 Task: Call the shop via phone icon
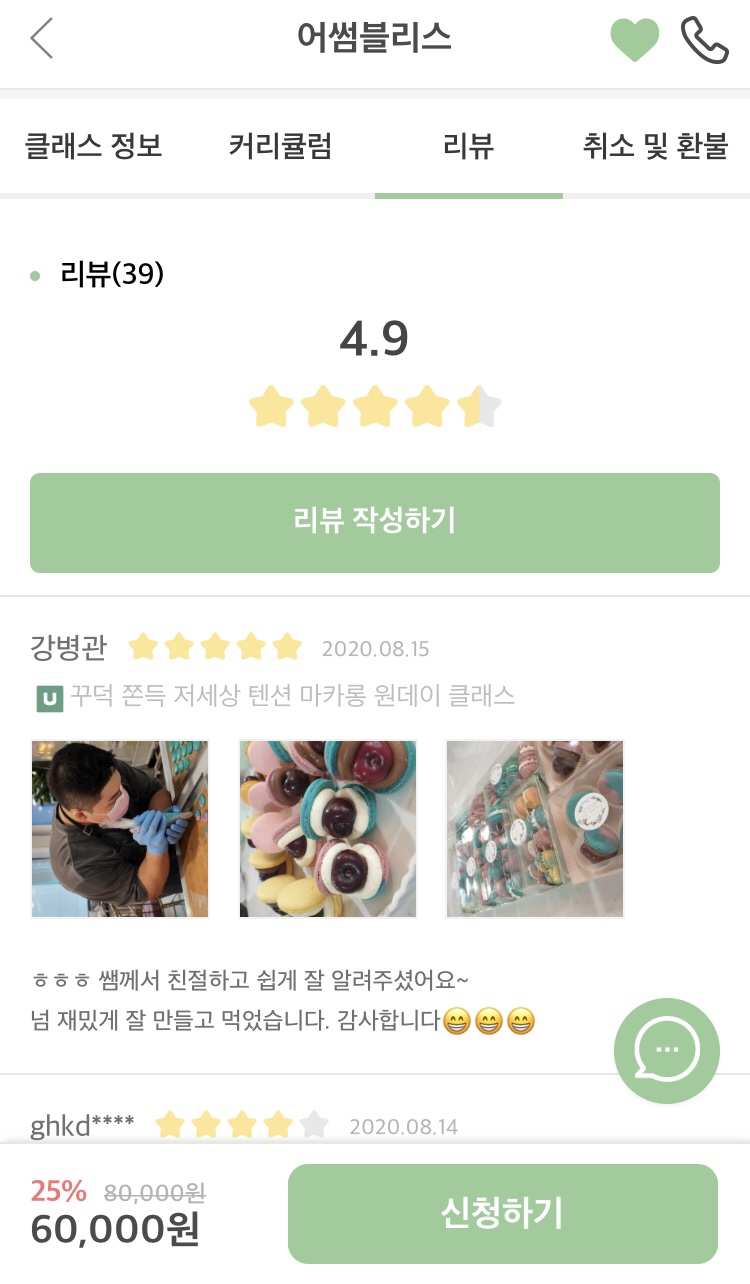tap(705, 40)
